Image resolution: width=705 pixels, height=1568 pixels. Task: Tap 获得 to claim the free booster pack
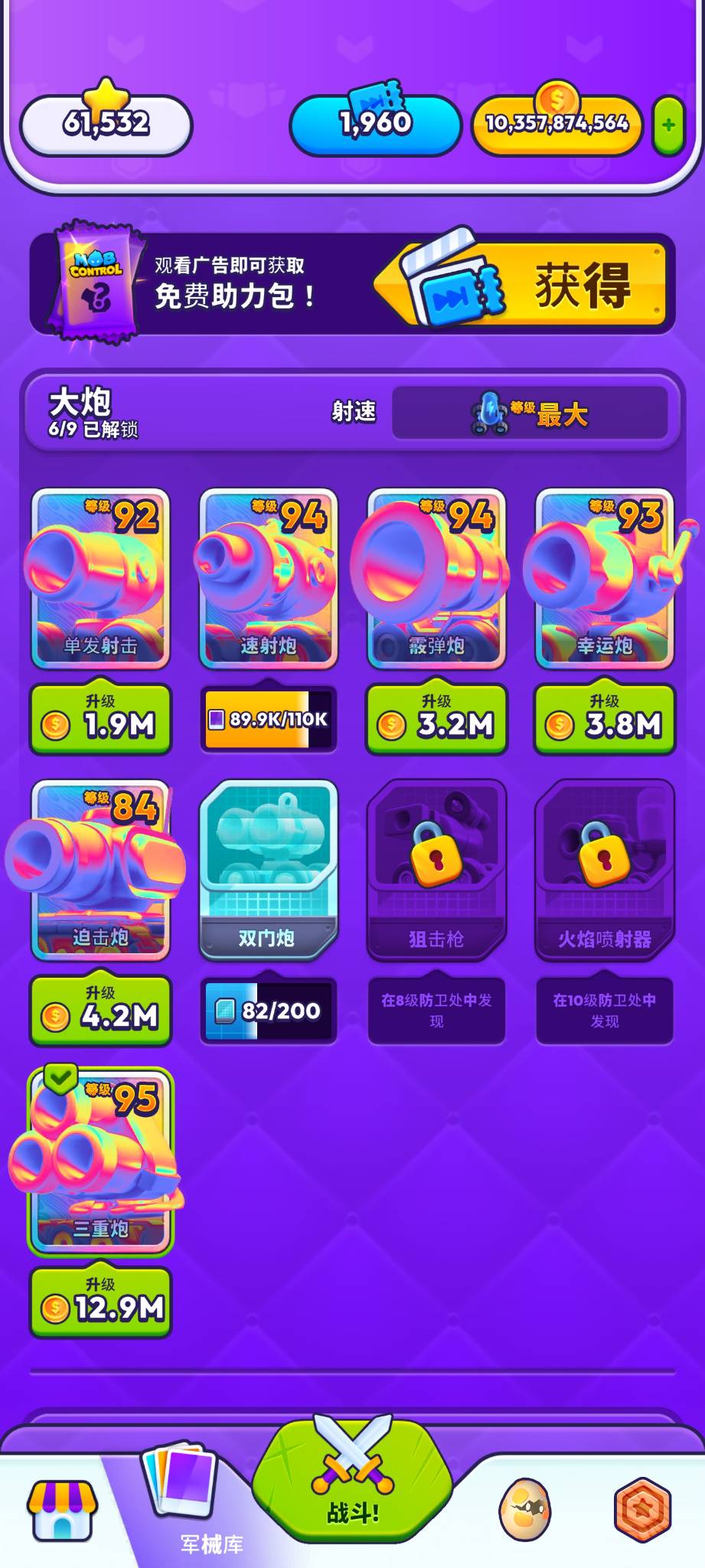click(x=522, y=285)
